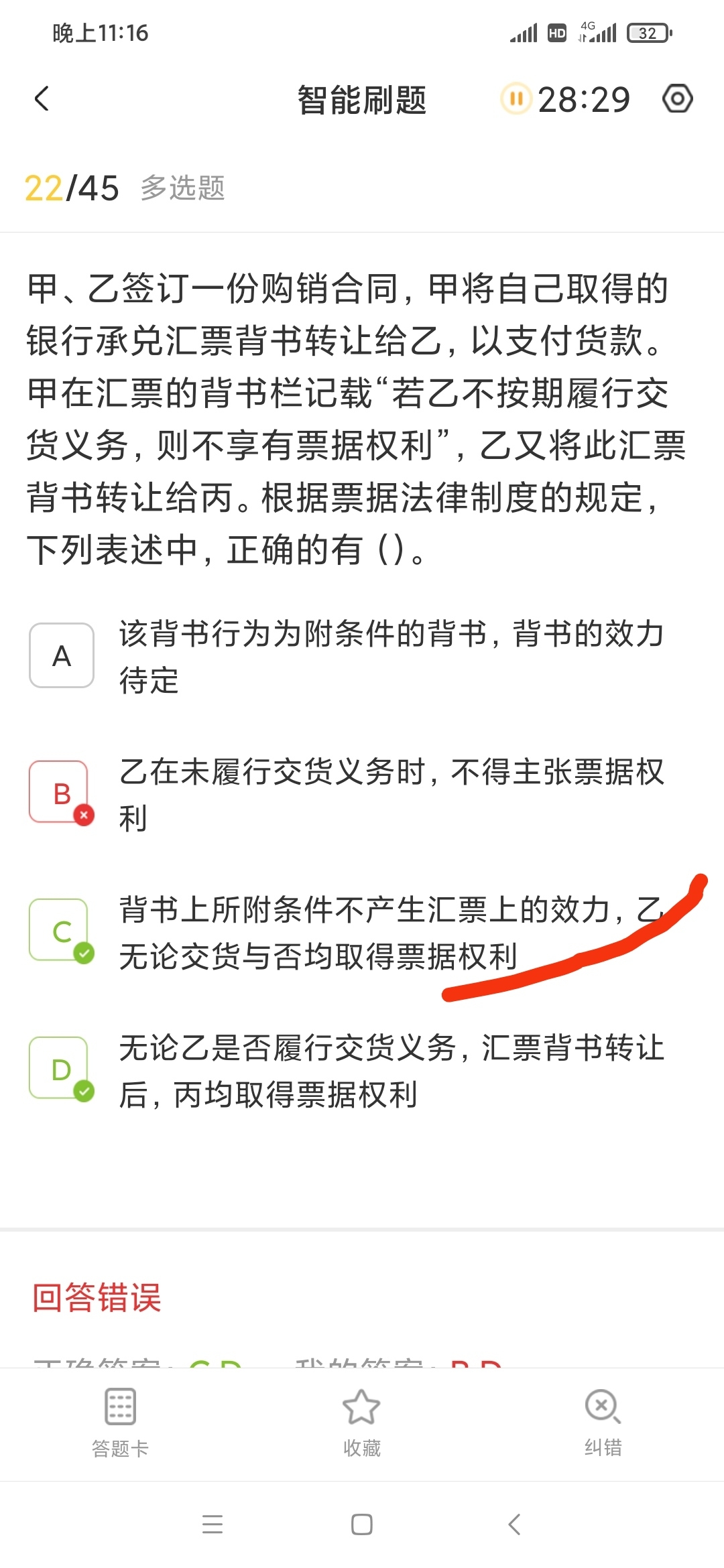
Task: Open the quiz settings icon
Action: (677, 99)
